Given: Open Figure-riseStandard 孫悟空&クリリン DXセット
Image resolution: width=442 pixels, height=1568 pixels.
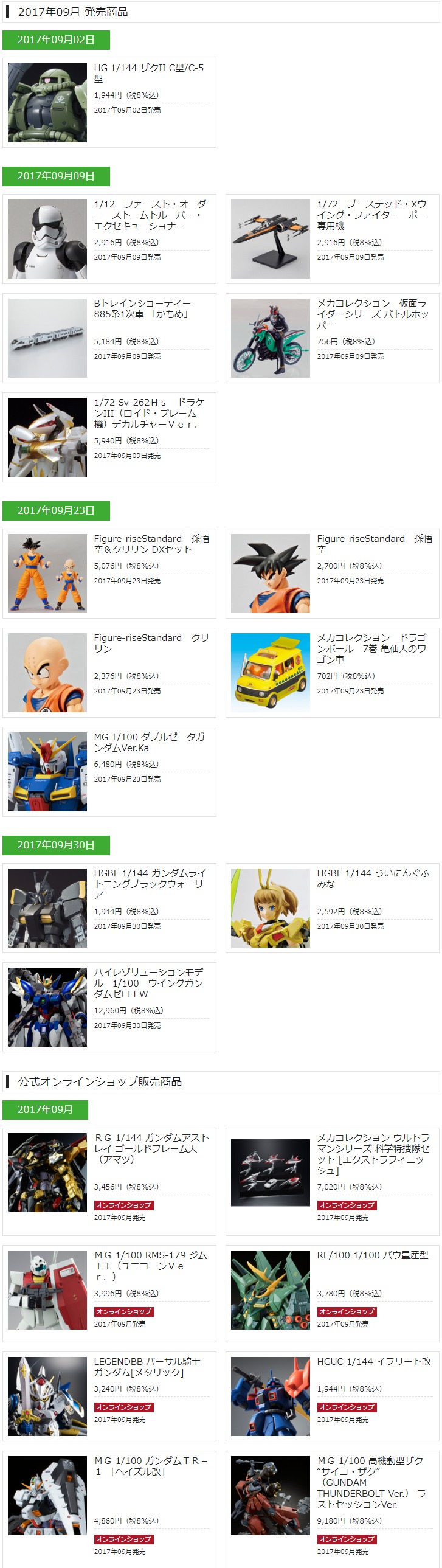Looking at the screenshot, I should [151, 544].
